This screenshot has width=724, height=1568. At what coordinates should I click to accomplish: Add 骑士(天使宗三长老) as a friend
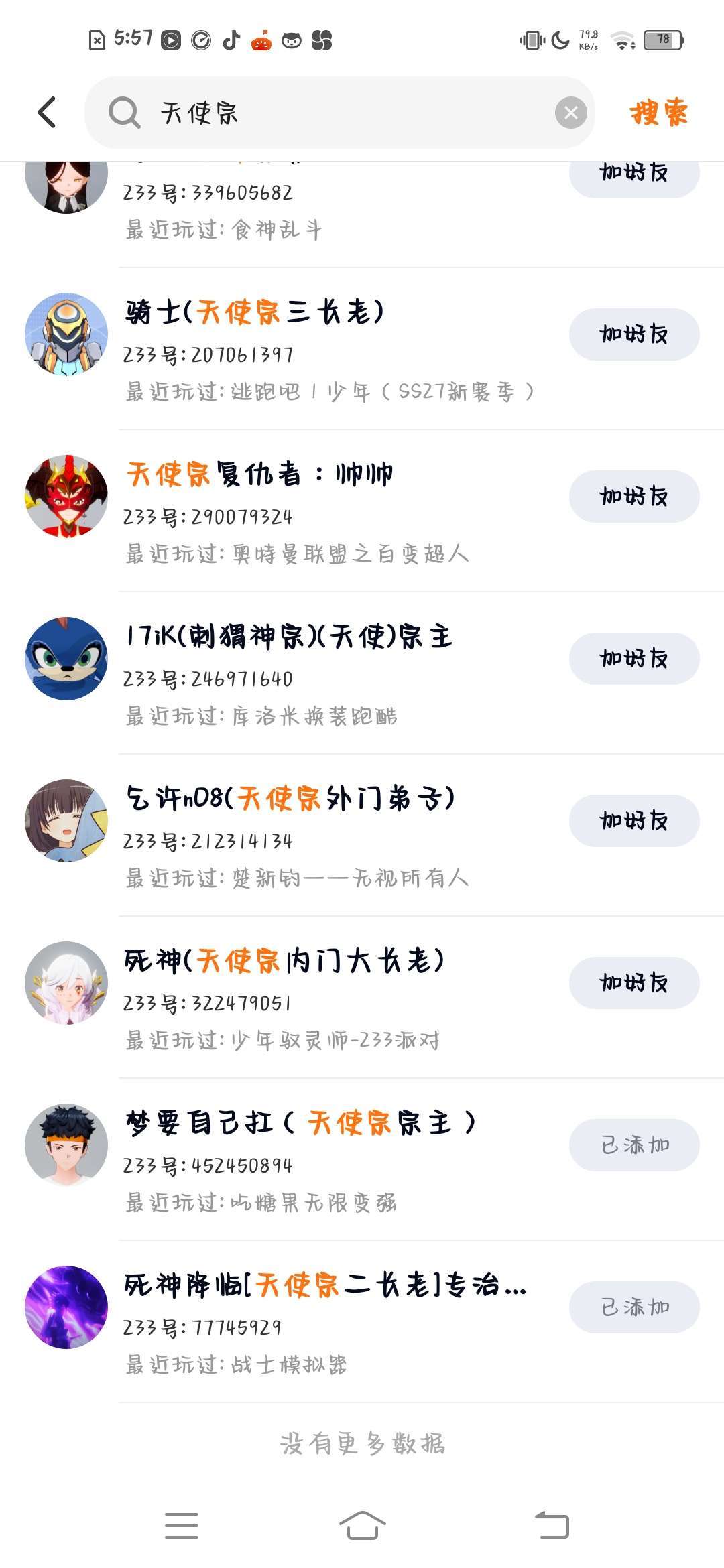coord(633,334)
